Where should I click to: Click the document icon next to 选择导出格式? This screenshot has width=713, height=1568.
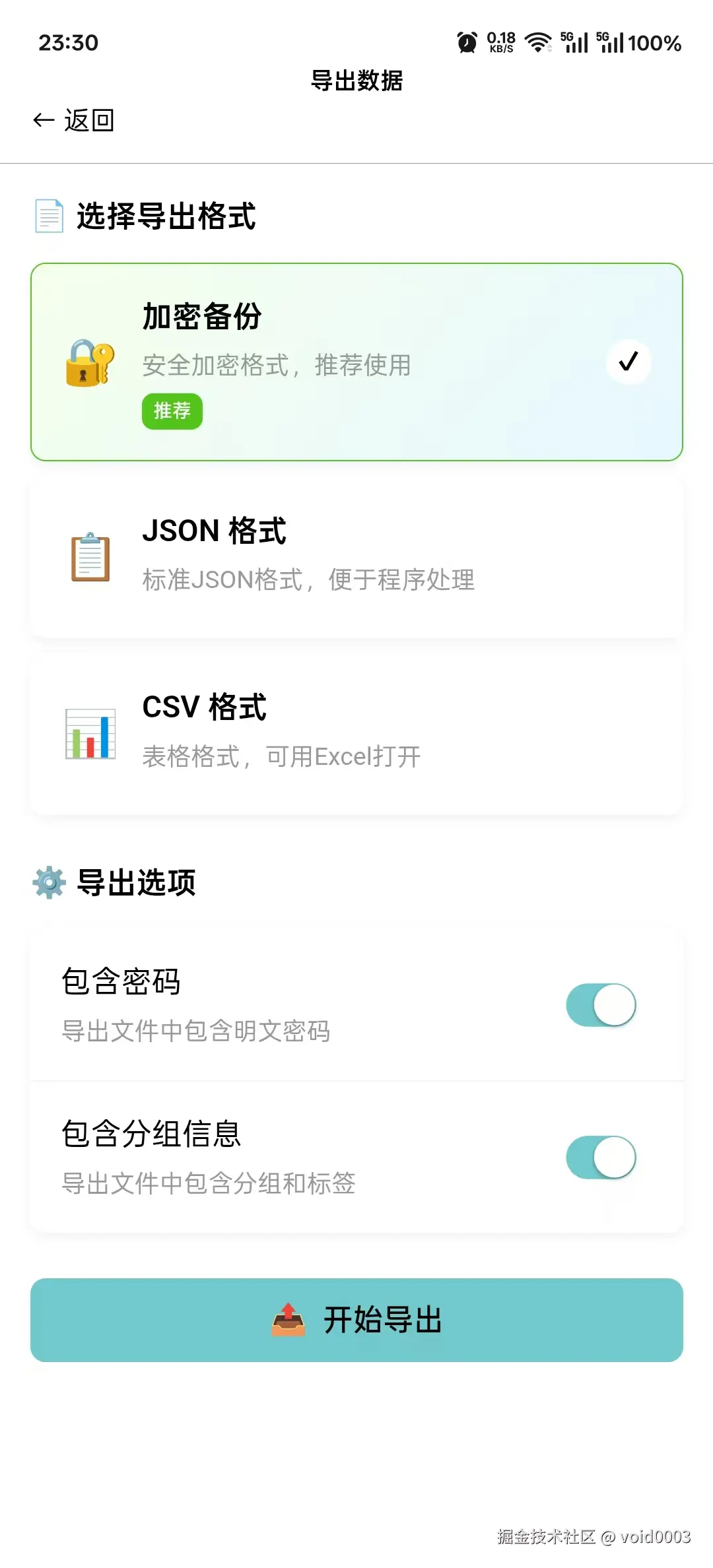pos(46,213)
